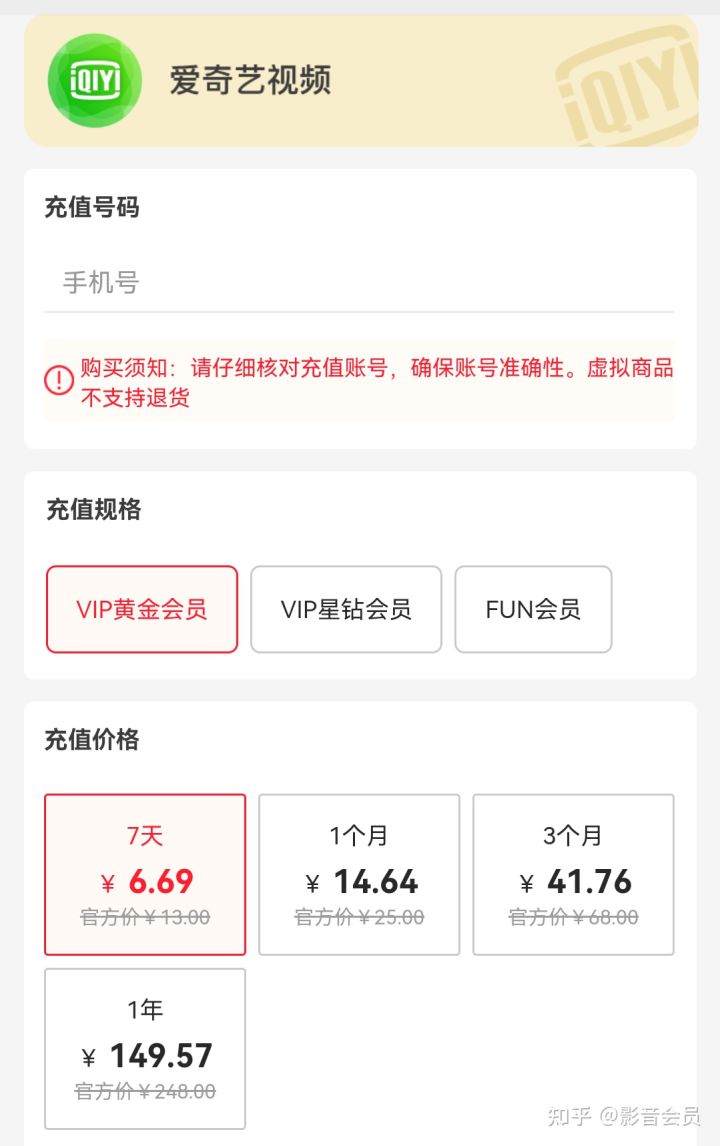The width and height of the screenshot is (720, 1146).
Task: Select the 3个月 recharge option
Action: pos(573,872)
